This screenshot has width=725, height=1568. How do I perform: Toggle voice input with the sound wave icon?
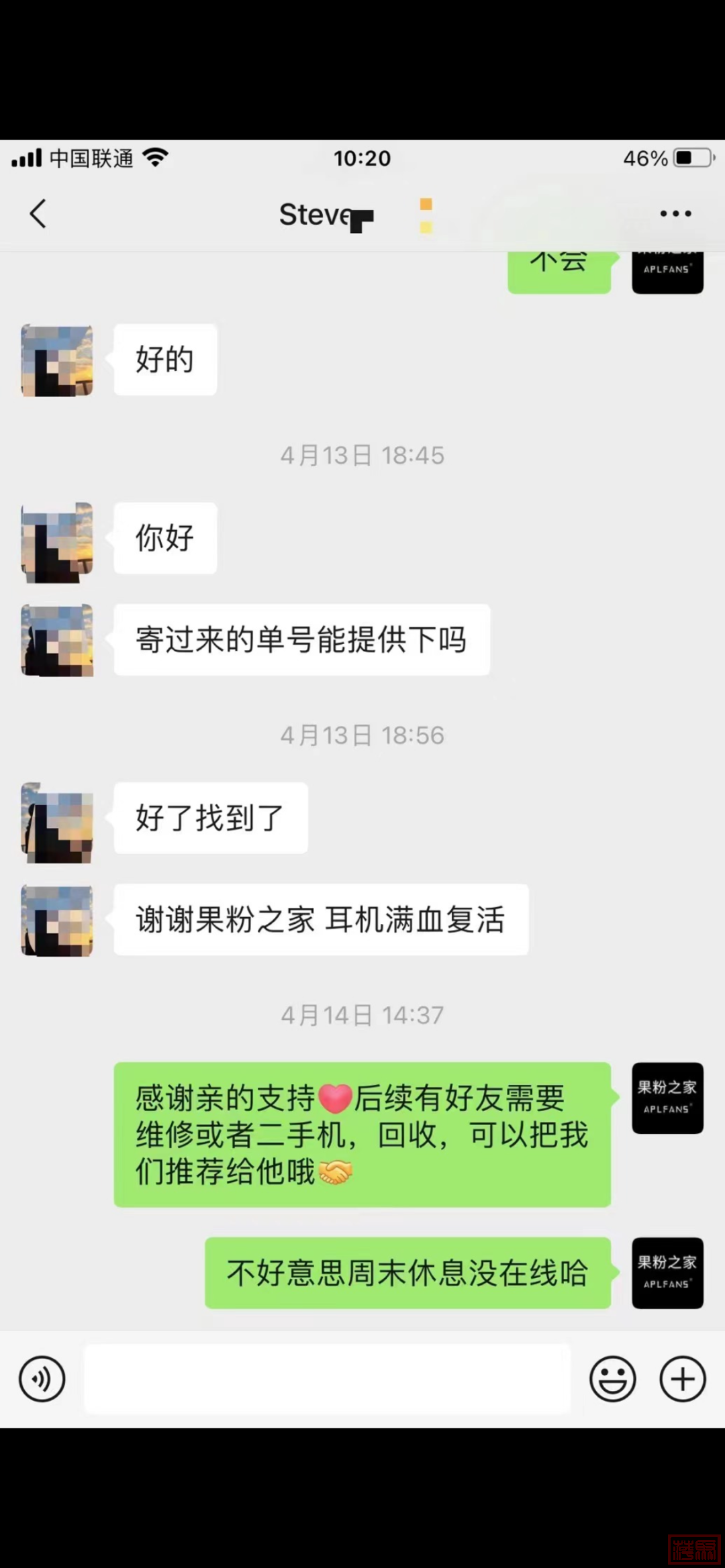(x=42, y=1379)
